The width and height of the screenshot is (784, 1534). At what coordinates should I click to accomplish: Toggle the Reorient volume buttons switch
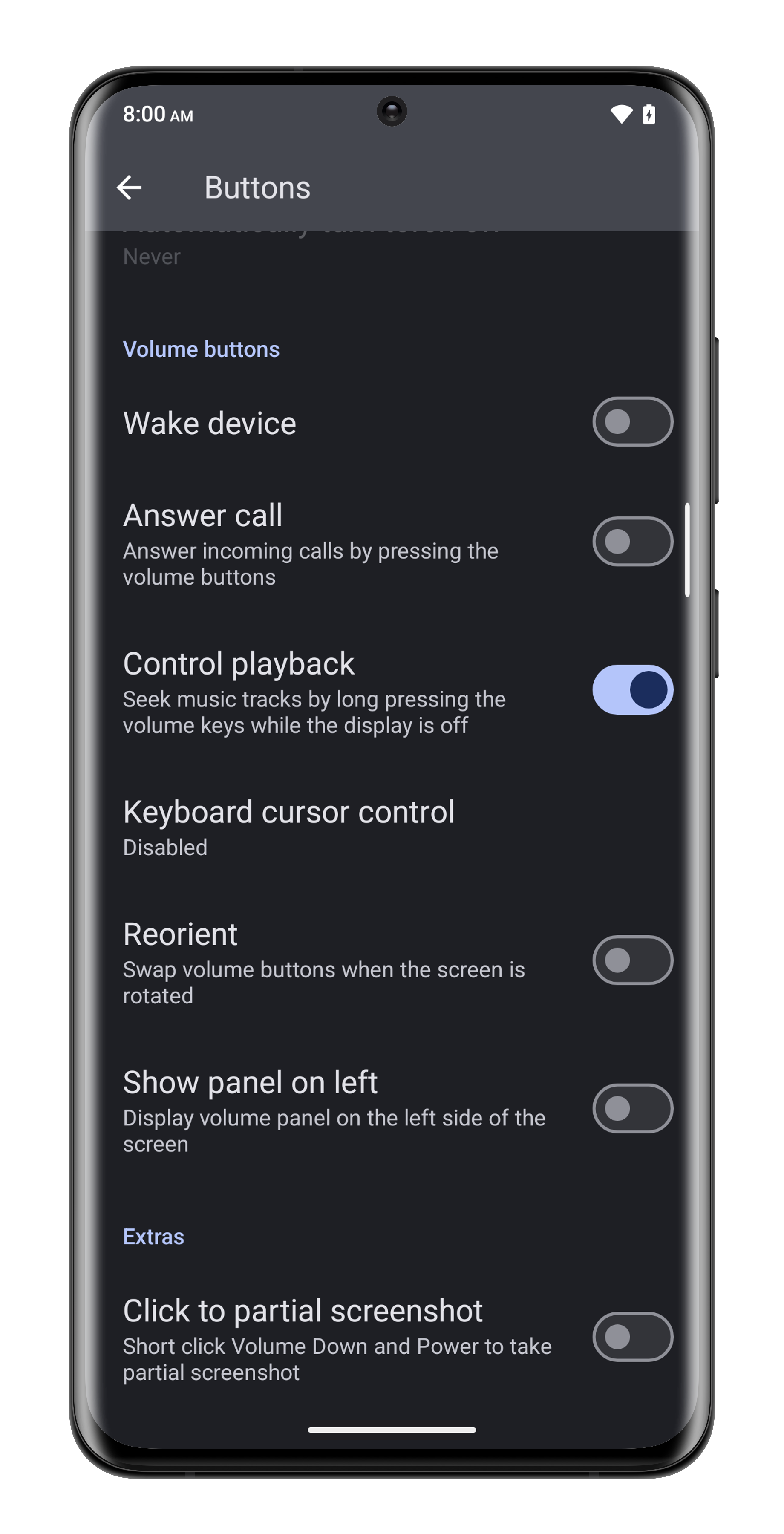(x=632, y=960)
